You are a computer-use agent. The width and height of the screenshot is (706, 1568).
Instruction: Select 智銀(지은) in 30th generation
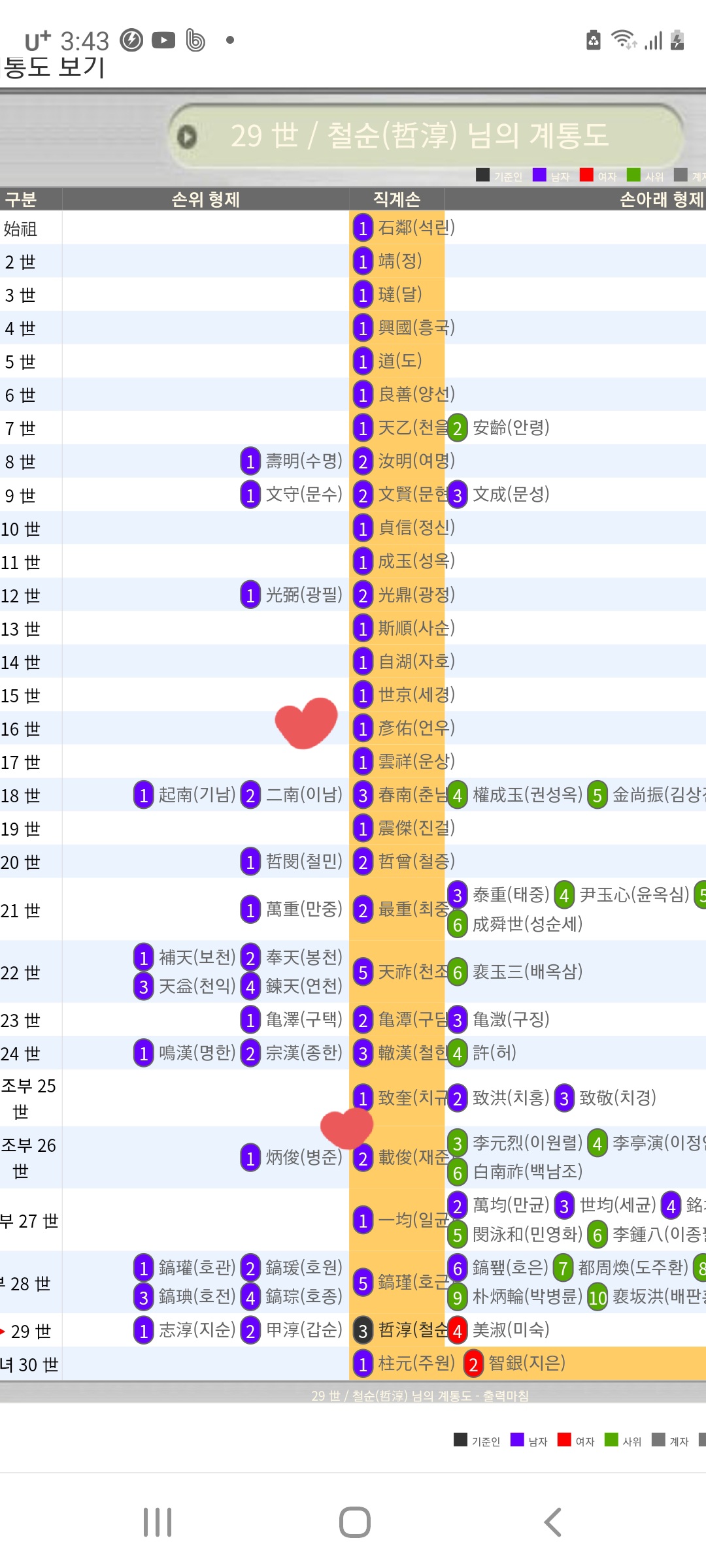[527, 1363]
